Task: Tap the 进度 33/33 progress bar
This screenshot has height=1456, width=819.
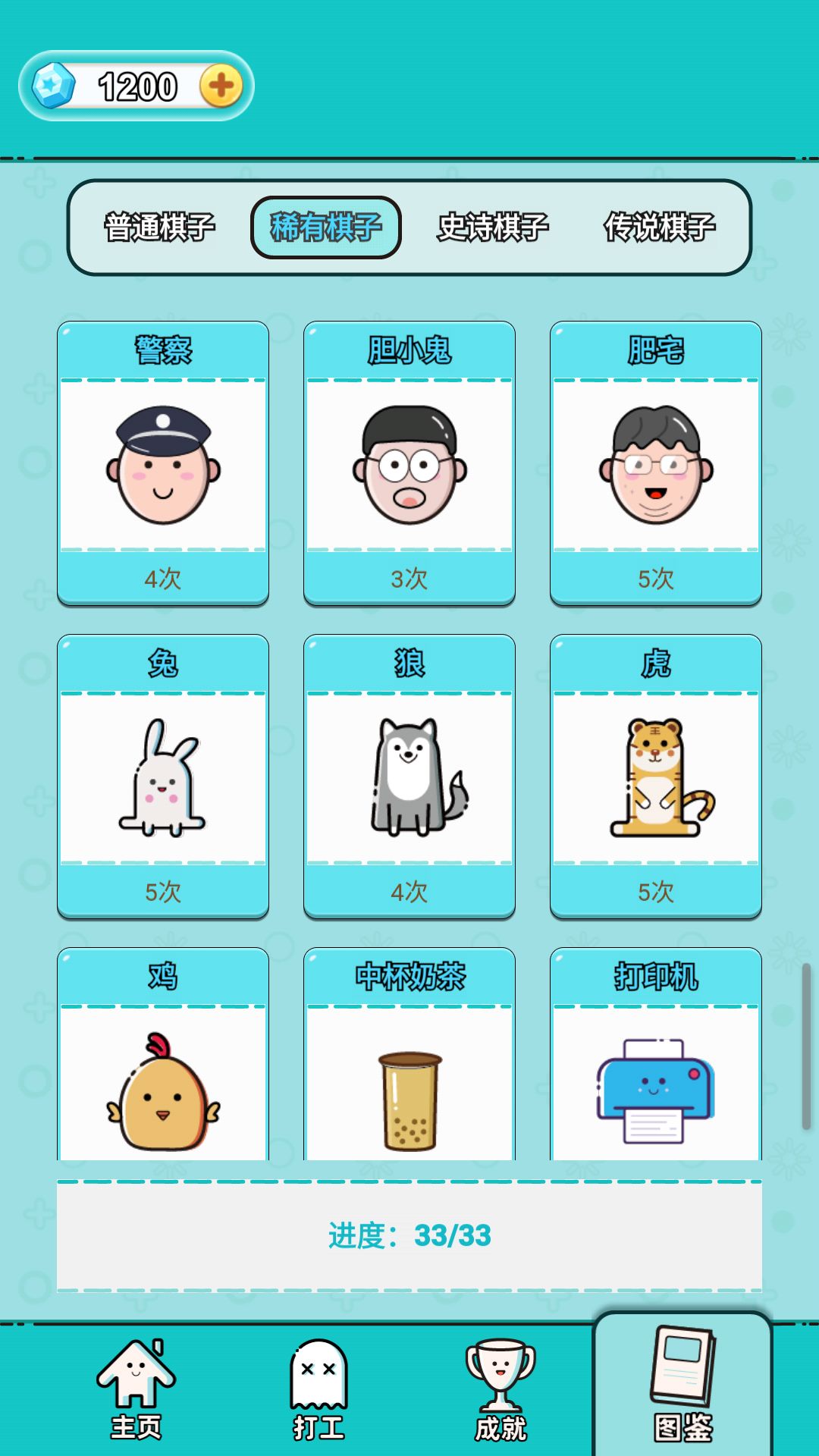Action: click(409, 1228)
